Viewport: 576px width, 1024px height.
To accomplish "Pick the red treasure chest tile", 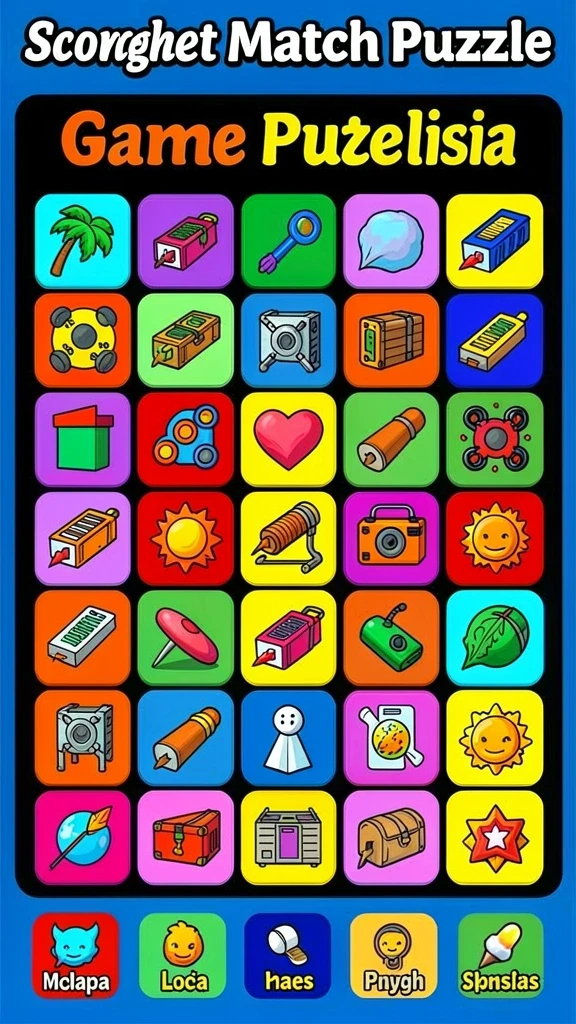I will coord(185,837).
